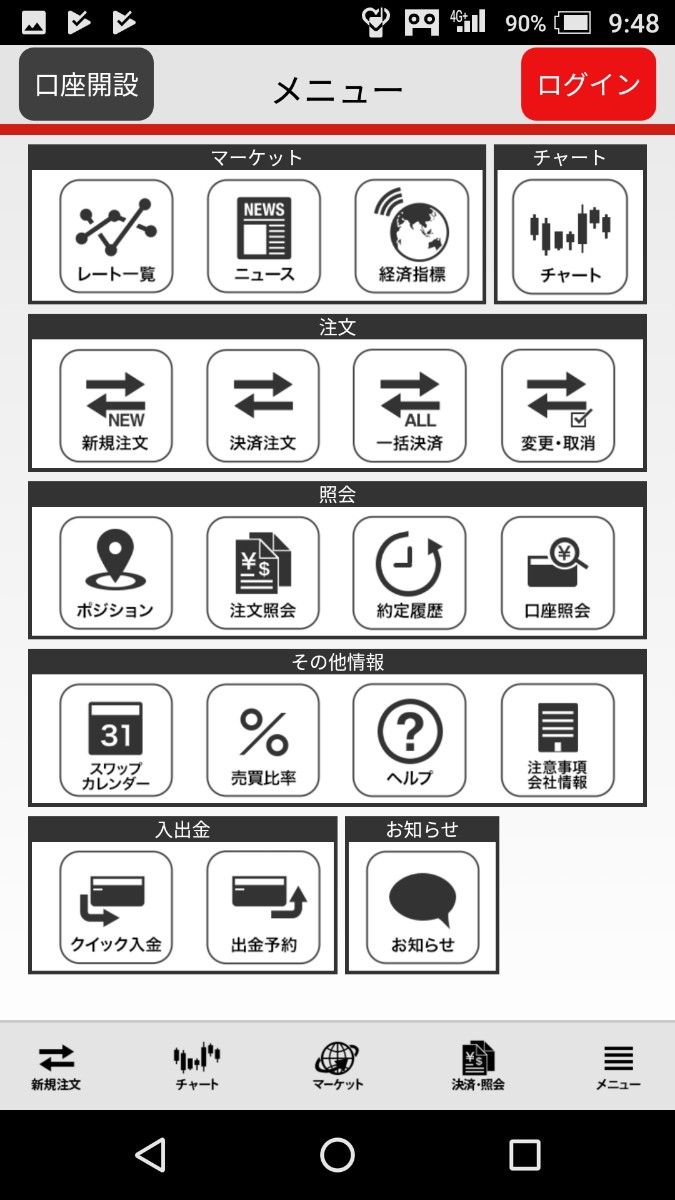Select クイック入金 quick deposit
The height and width of the screenshot is (1200, 675).
click(x=116, y=906)
